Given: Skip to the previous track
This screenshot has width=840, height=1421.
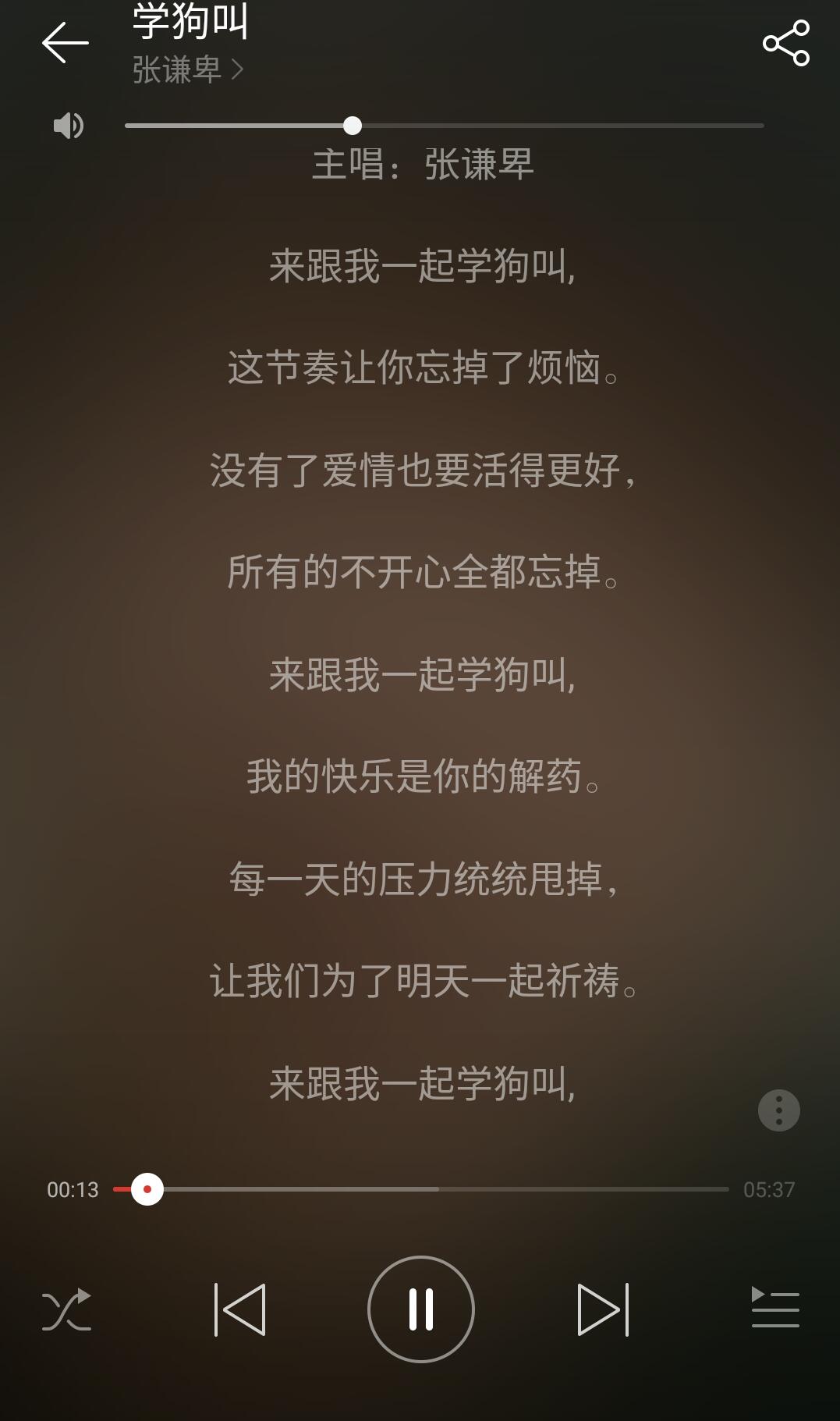Looking at the screenshot, I should (x=239, y=1309).
